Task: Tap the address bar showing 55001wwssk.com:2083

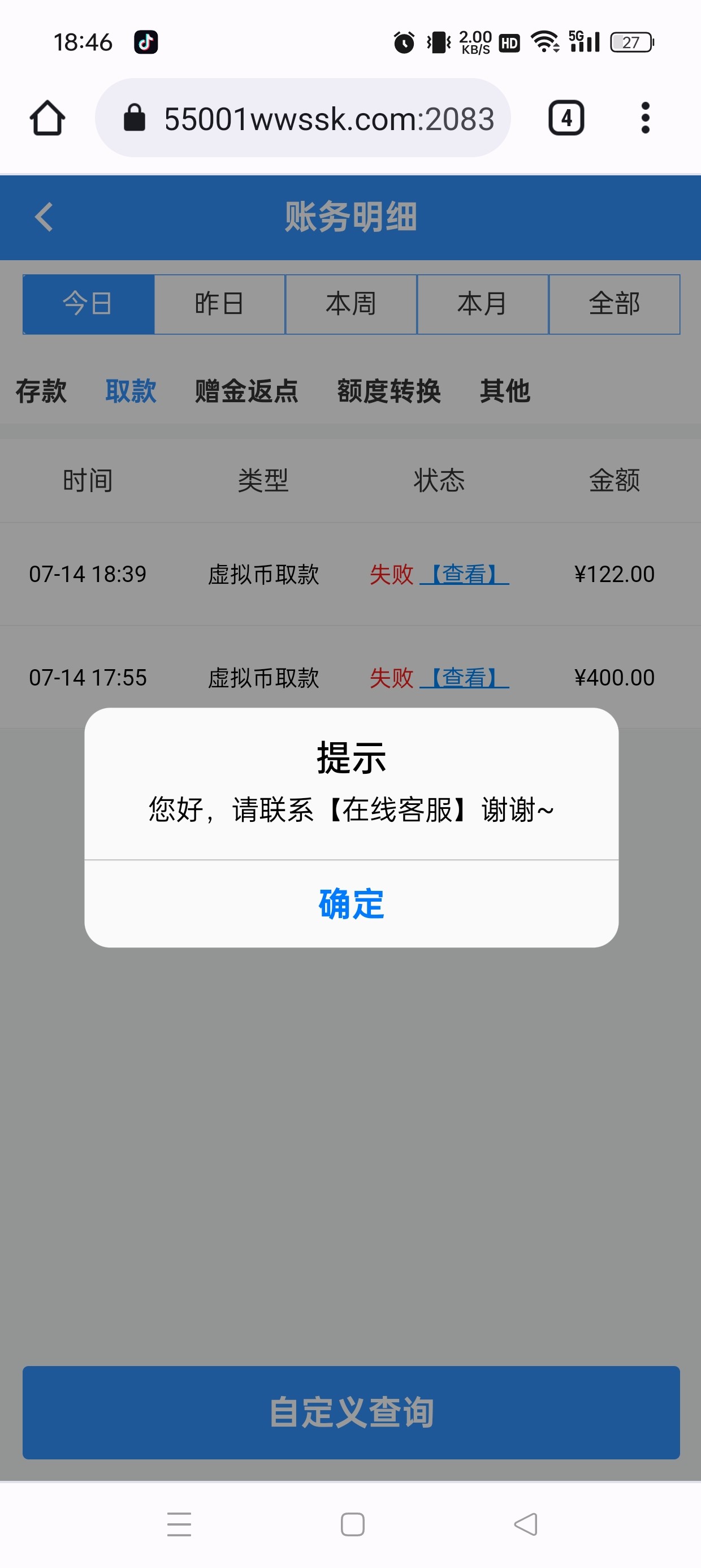Action: pos(328,118)
